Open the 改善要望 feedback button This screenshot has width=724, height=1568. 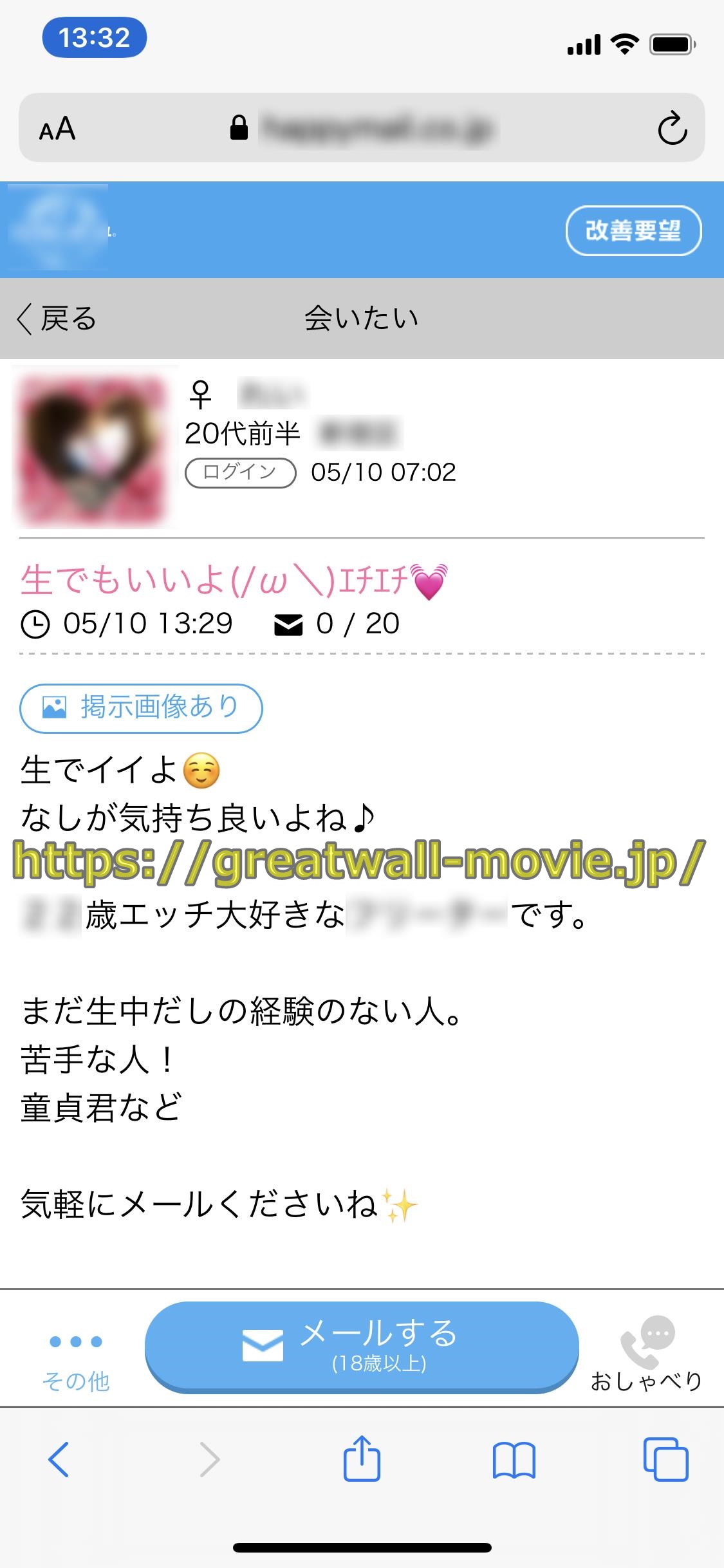pos(633,230)
